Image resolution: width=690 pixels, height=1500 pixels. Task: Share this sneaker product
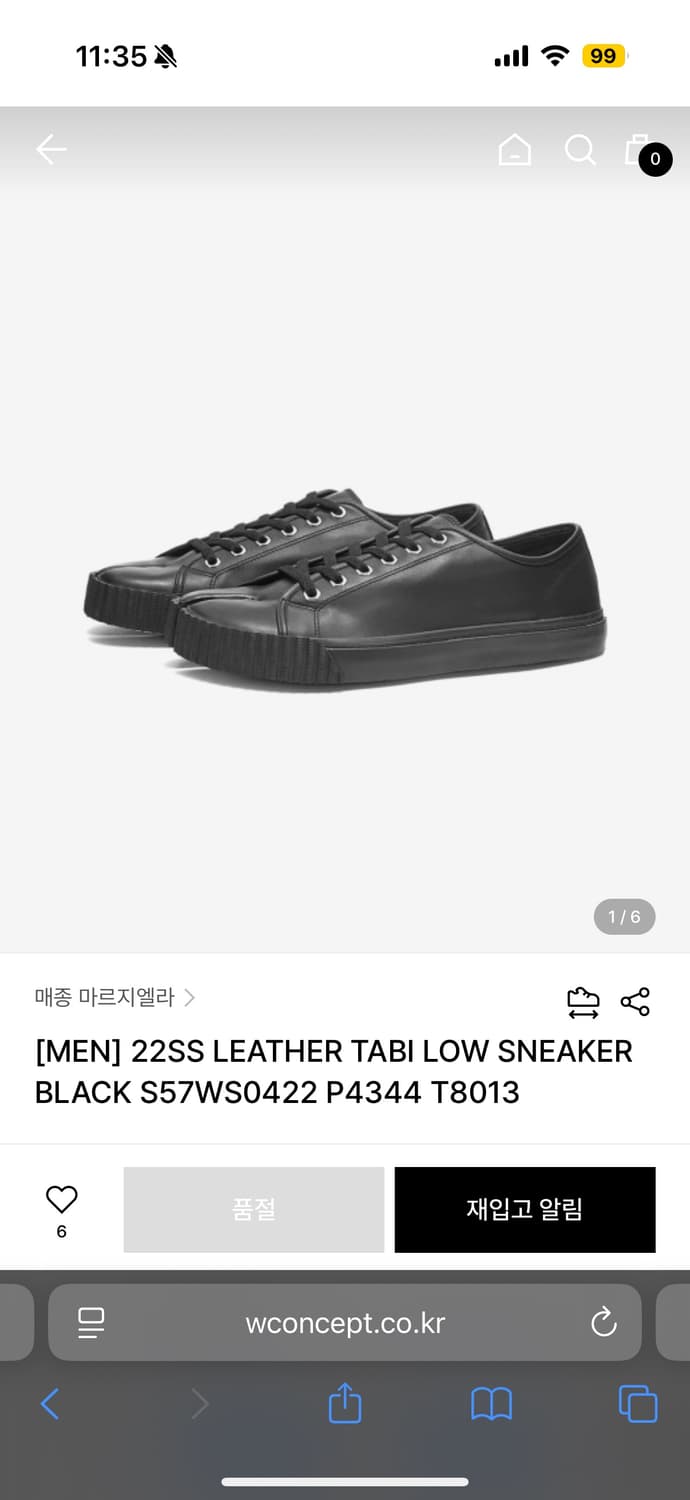[x=635, y=1001]
